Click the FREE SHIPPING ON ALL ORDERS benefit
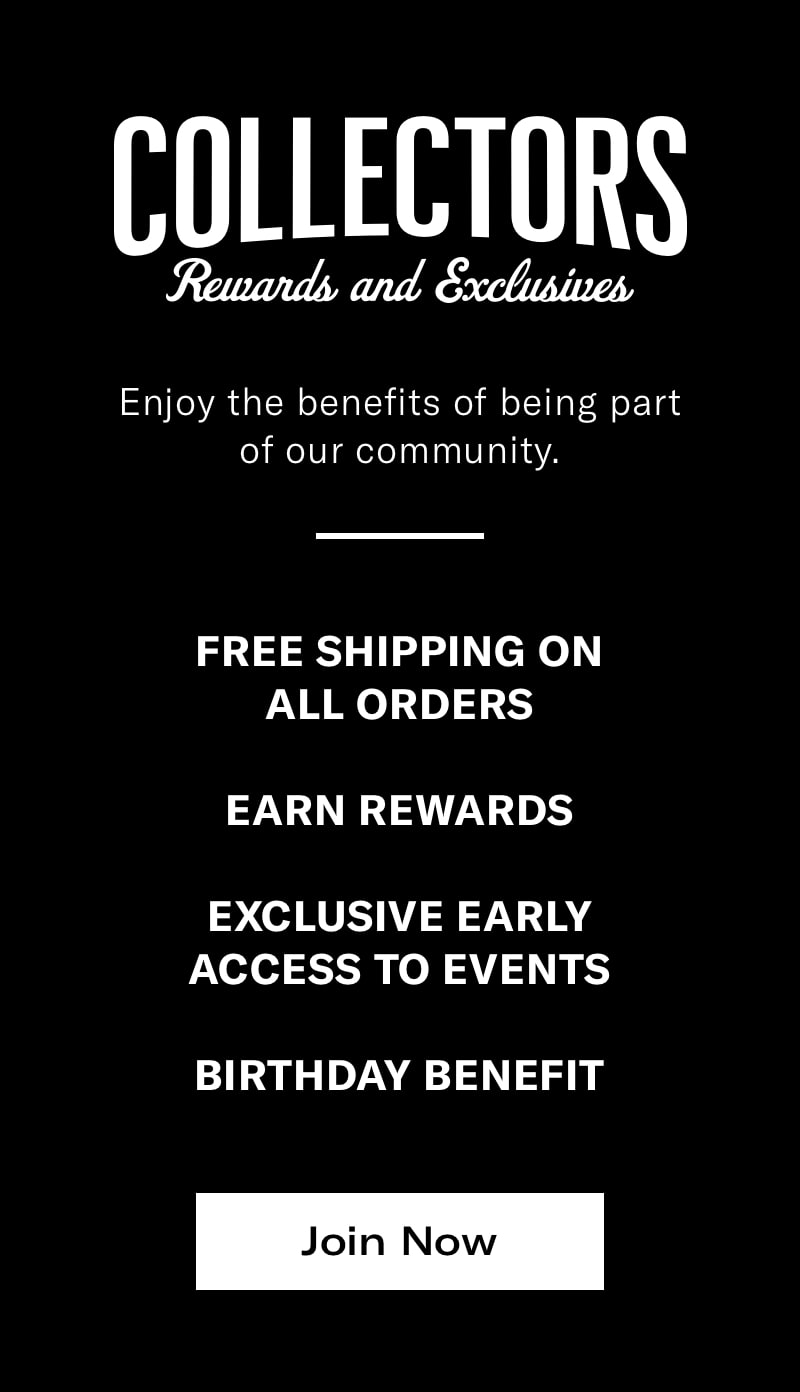 coord(400,678)
